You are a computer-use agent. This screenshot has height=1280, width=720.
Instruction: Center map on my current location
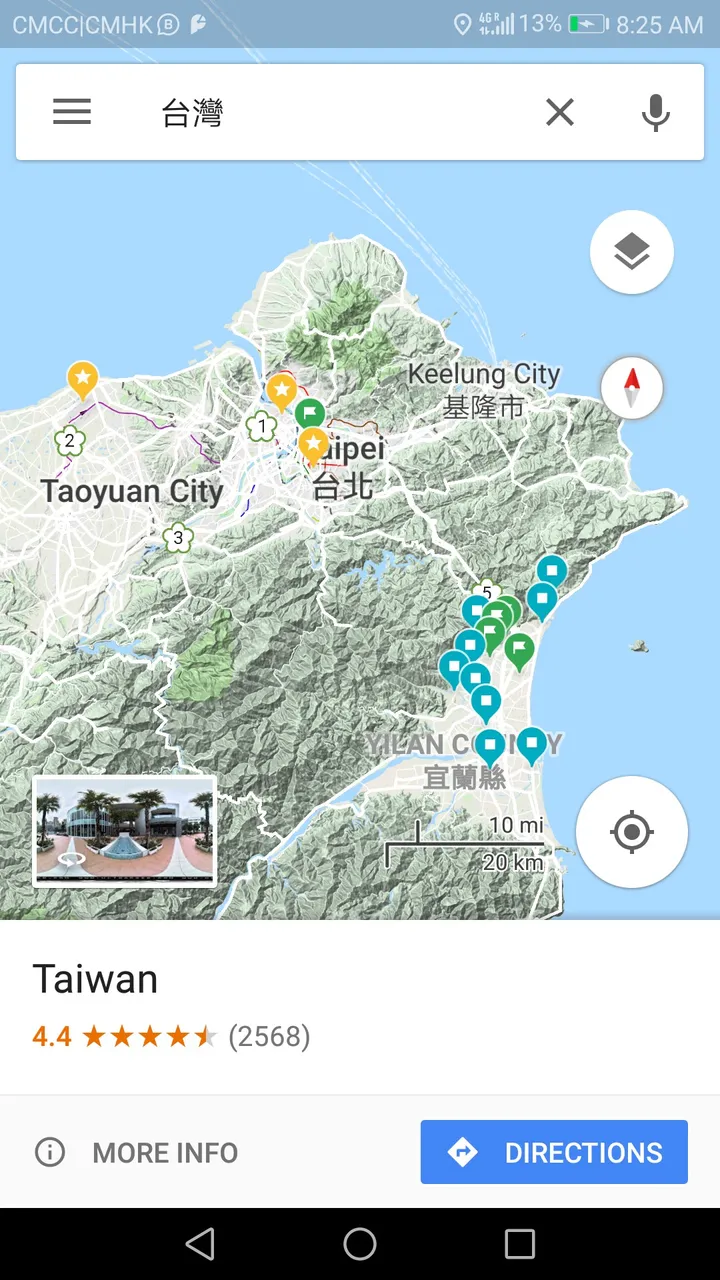(x=632, y=832)
